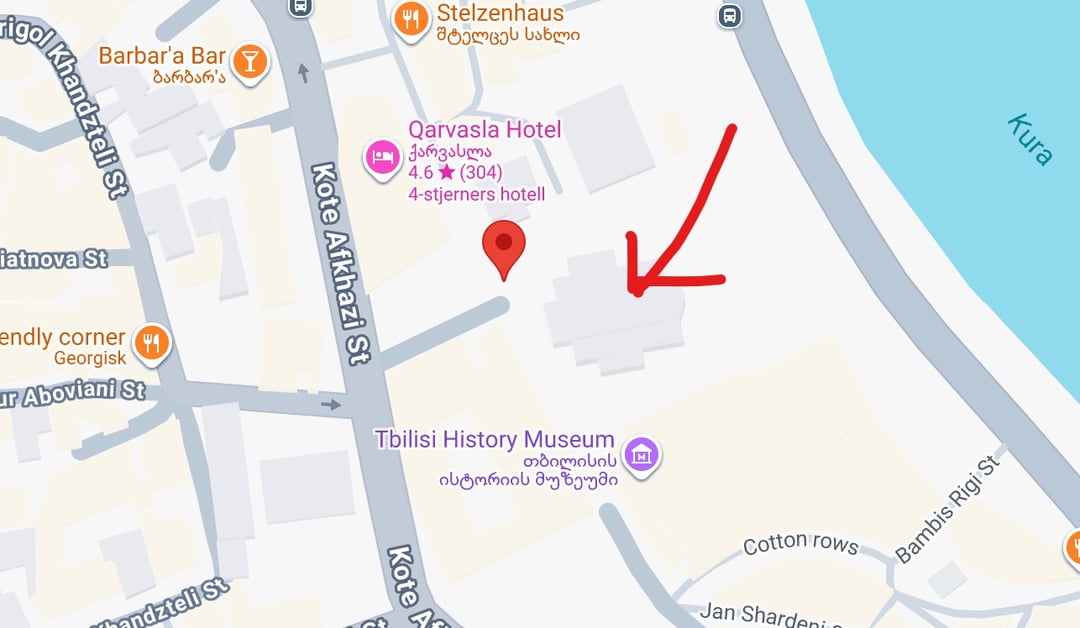The height and width of the screenshot is (628, 1080).
Task: Select the Friendly corner restaurant marker
Action: pos(152,343)
